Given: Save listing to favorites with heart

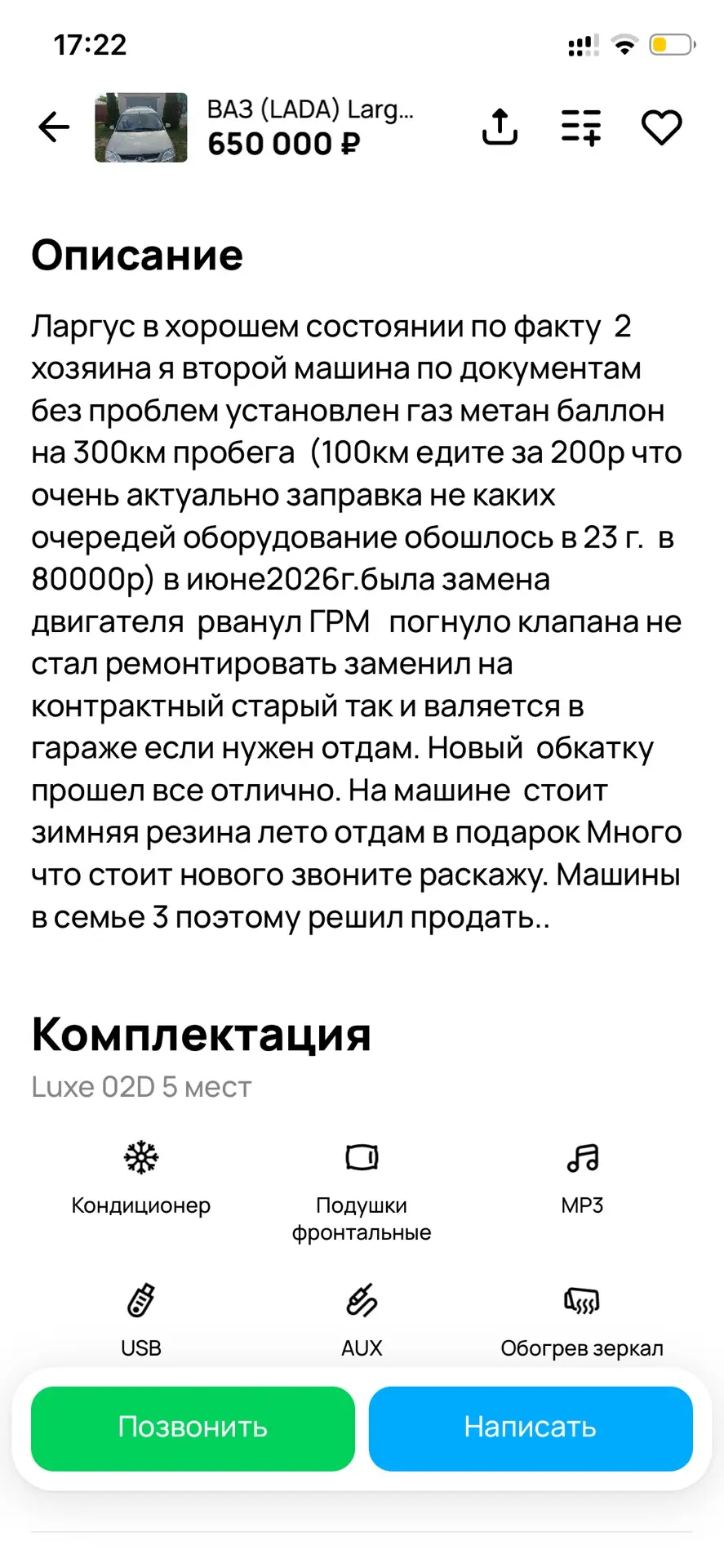Looking at the screenshot, I should tap(661, 127).
